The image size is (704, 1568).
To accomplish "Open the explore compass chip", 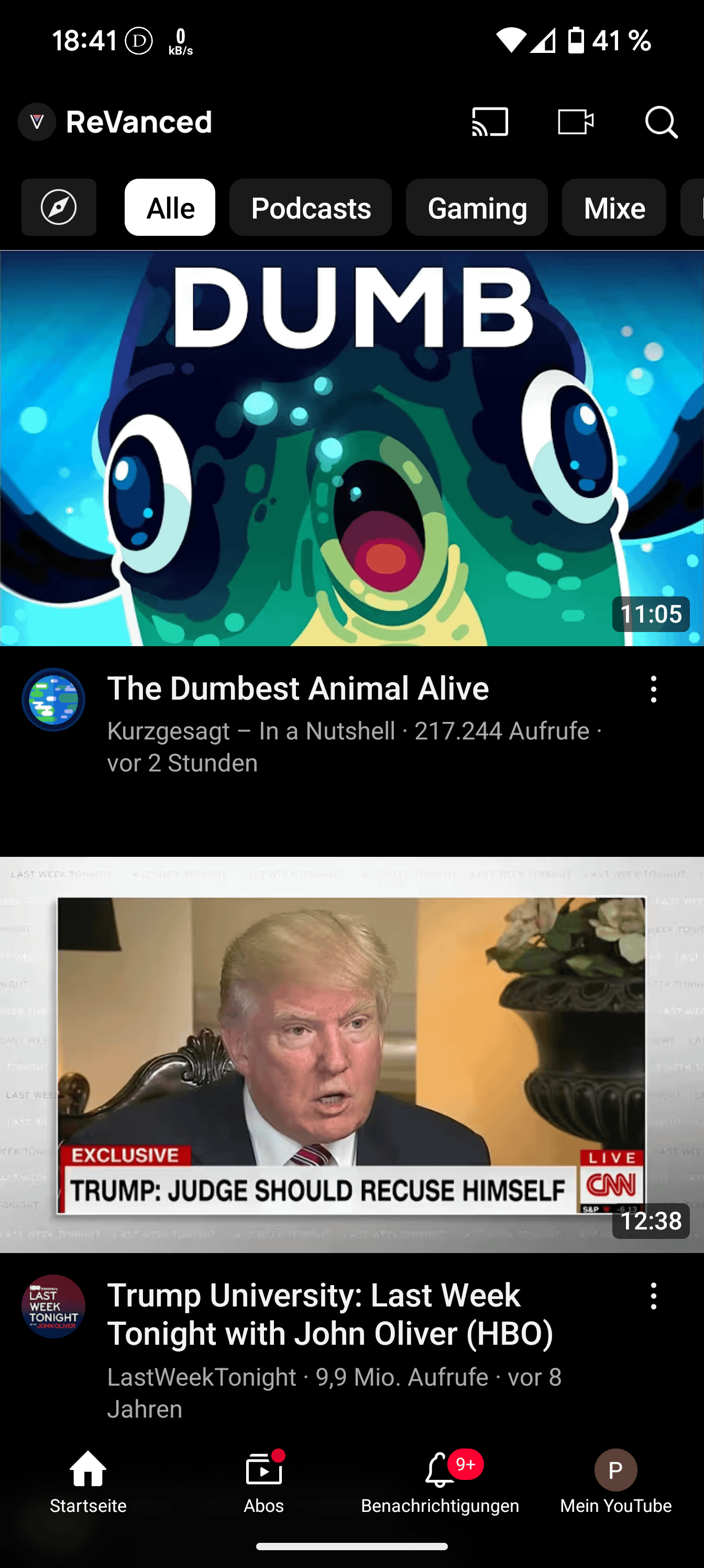I will [x=59, y=208].
